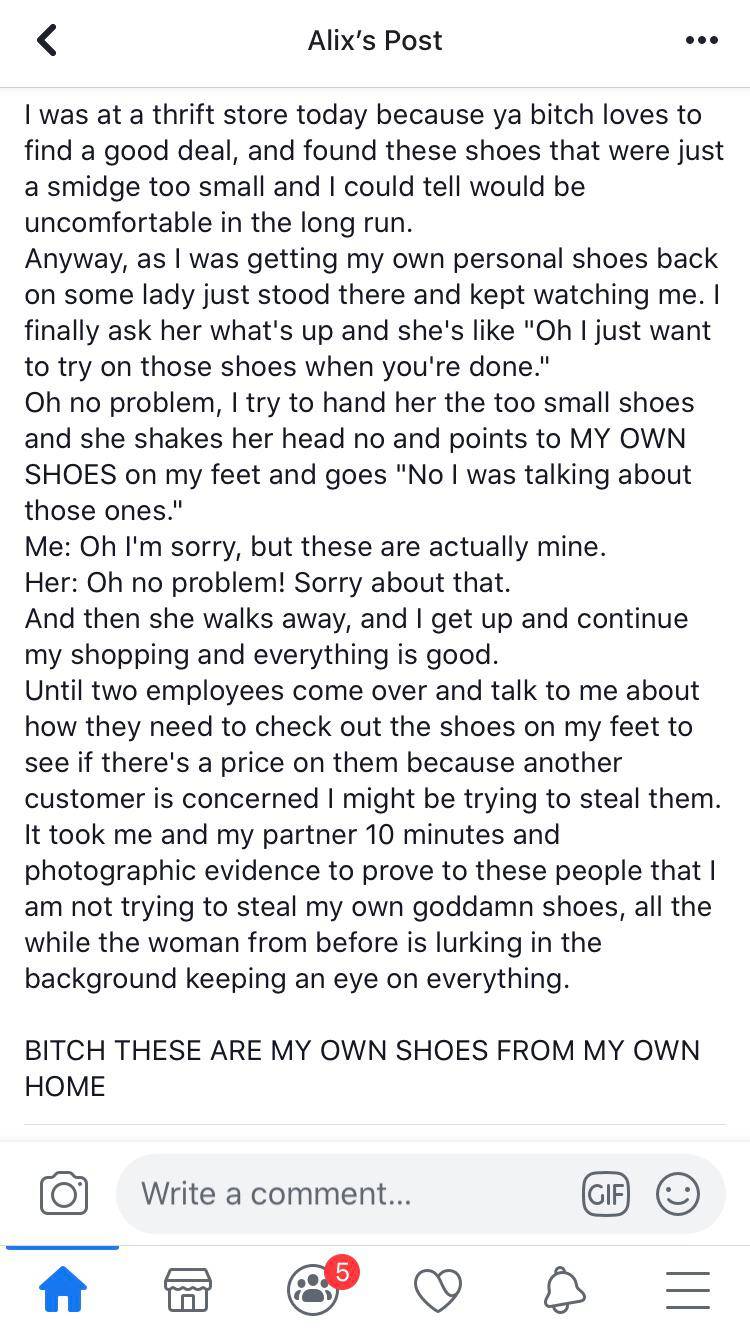Open the three-dot overflow menu

coord(701,40)
